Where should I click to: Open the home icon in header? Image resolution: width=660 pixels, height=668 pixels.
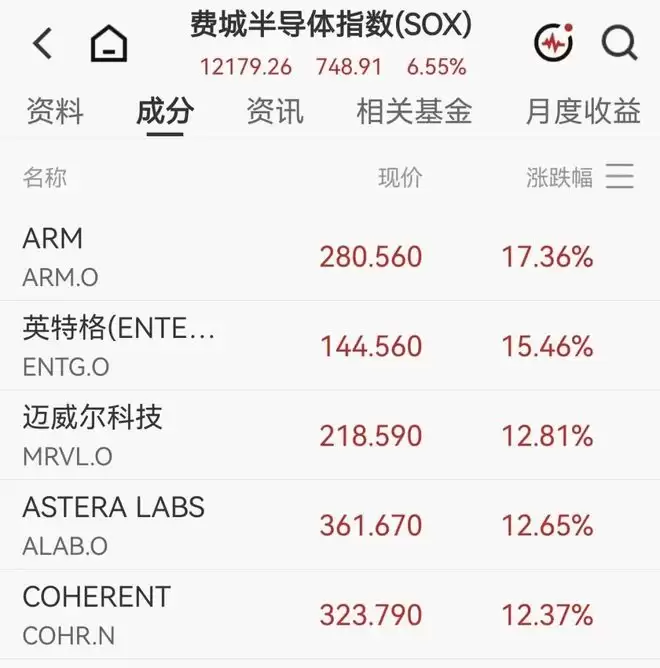point(109,43)
